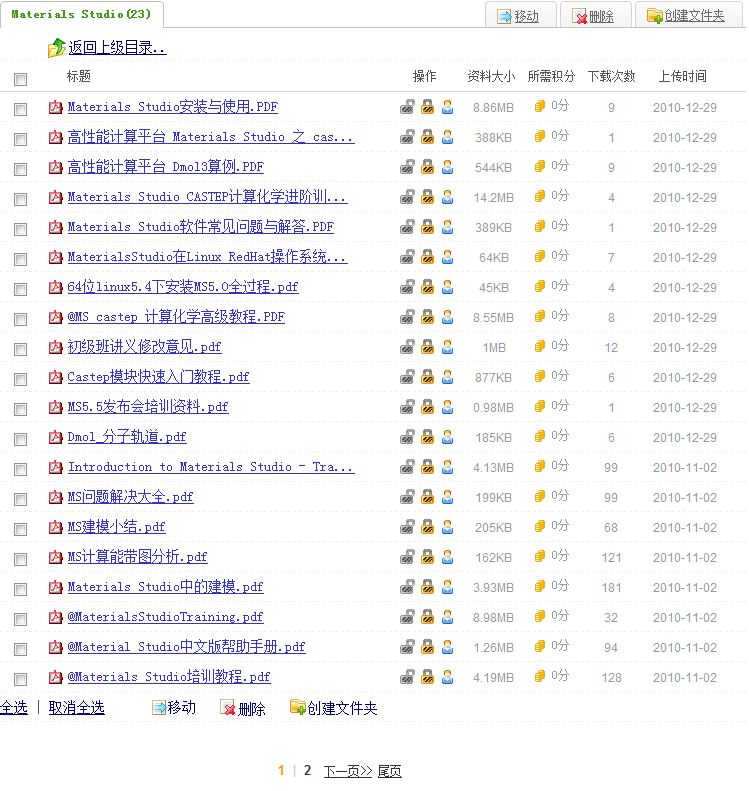Tap the top 移动 button
The image size is (749, 791).
point(517,16)
